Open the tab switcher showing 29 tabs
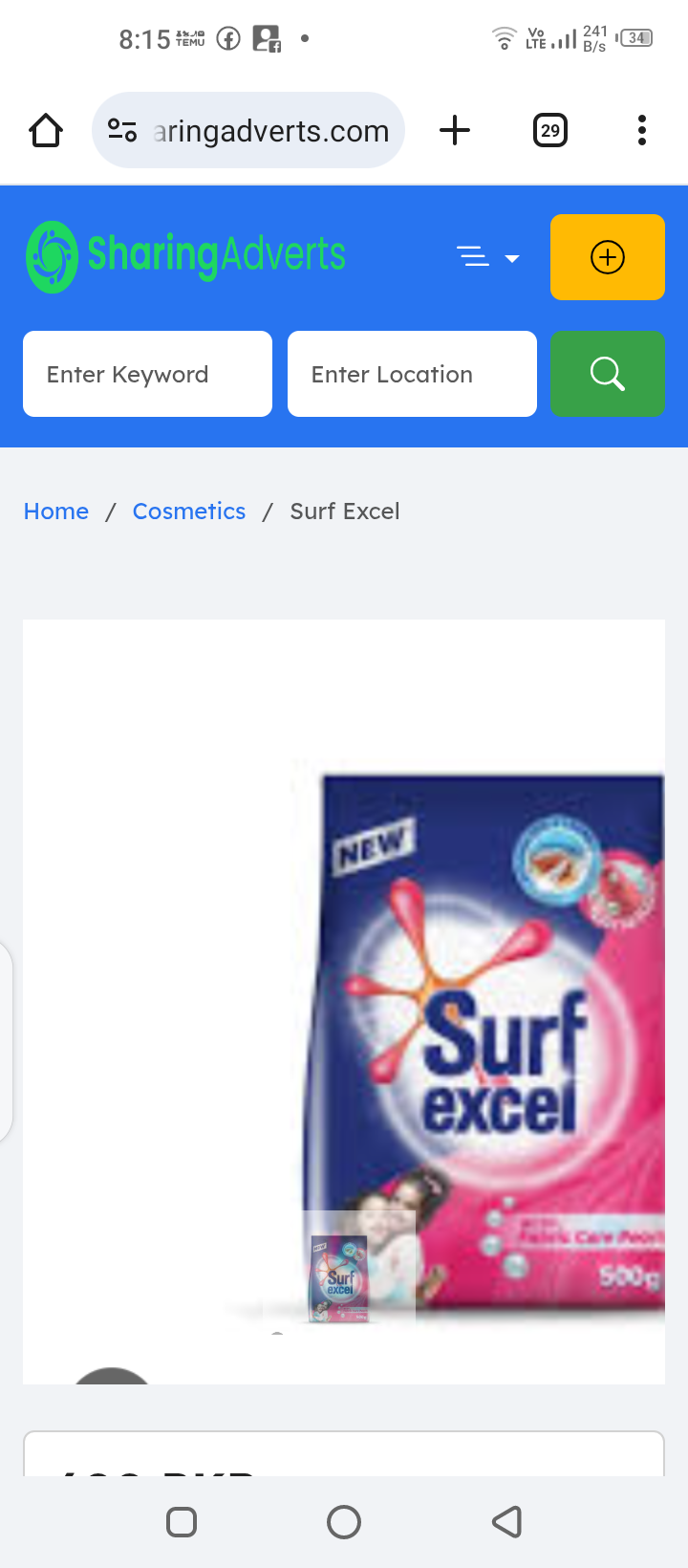 click(x=550, y=130)
